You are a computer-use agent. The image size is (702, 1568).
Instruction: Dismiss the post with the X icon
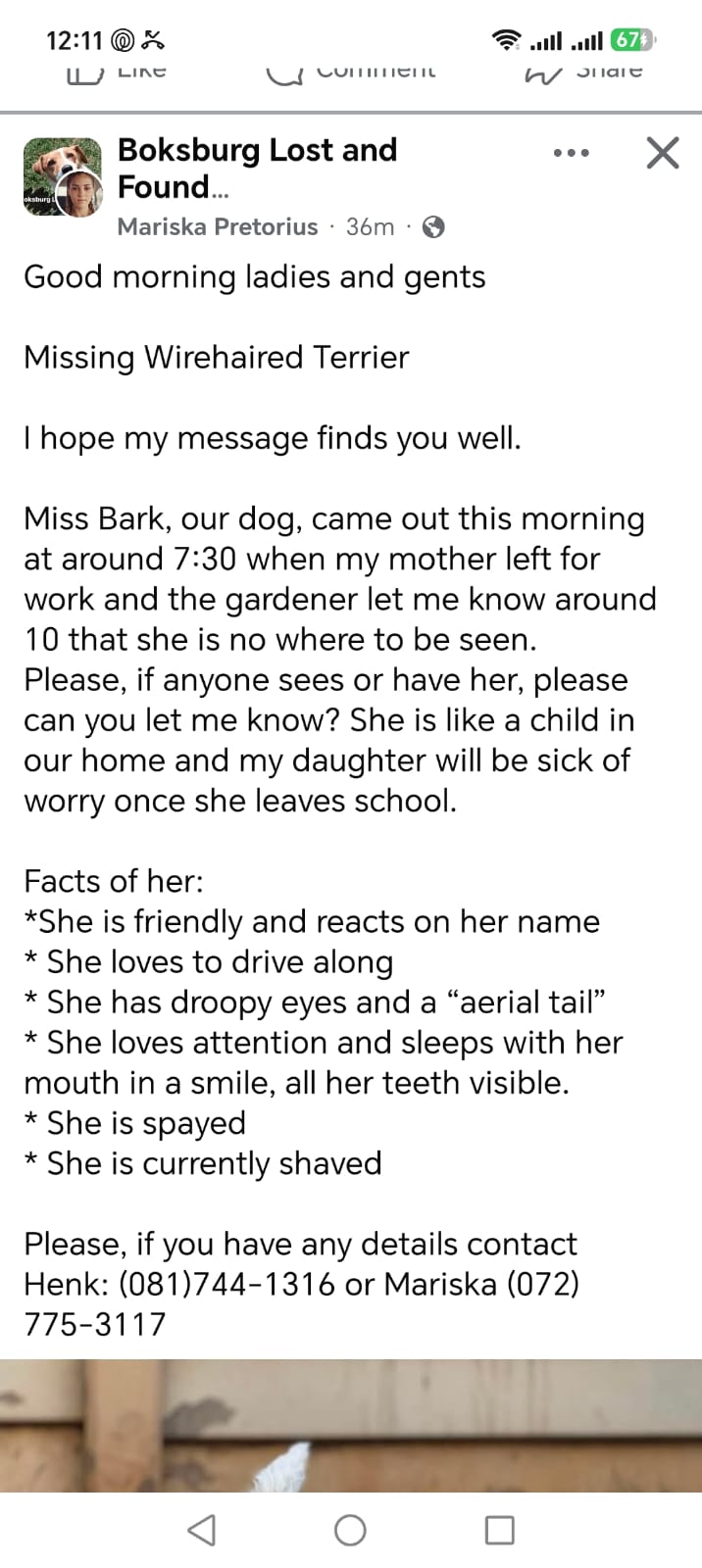click(663, 153)
